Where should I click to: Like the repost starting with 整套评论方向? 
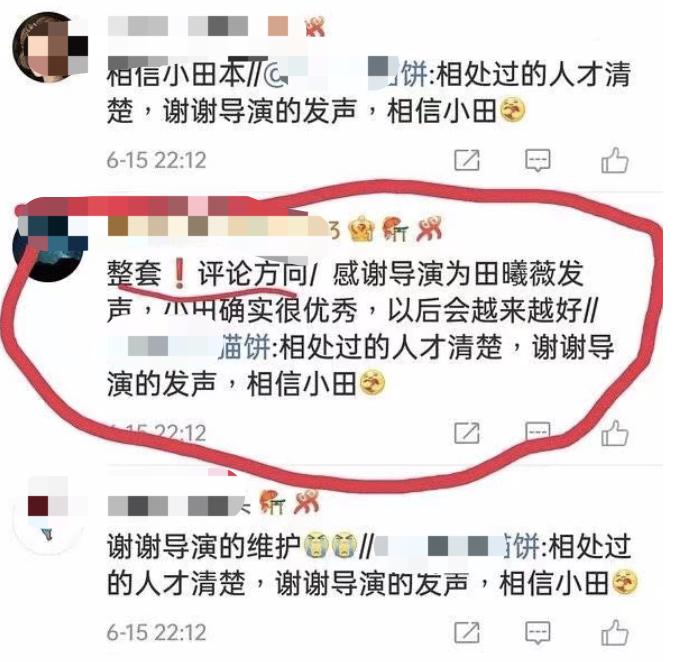pyautogui.click(x=614, y=433)
